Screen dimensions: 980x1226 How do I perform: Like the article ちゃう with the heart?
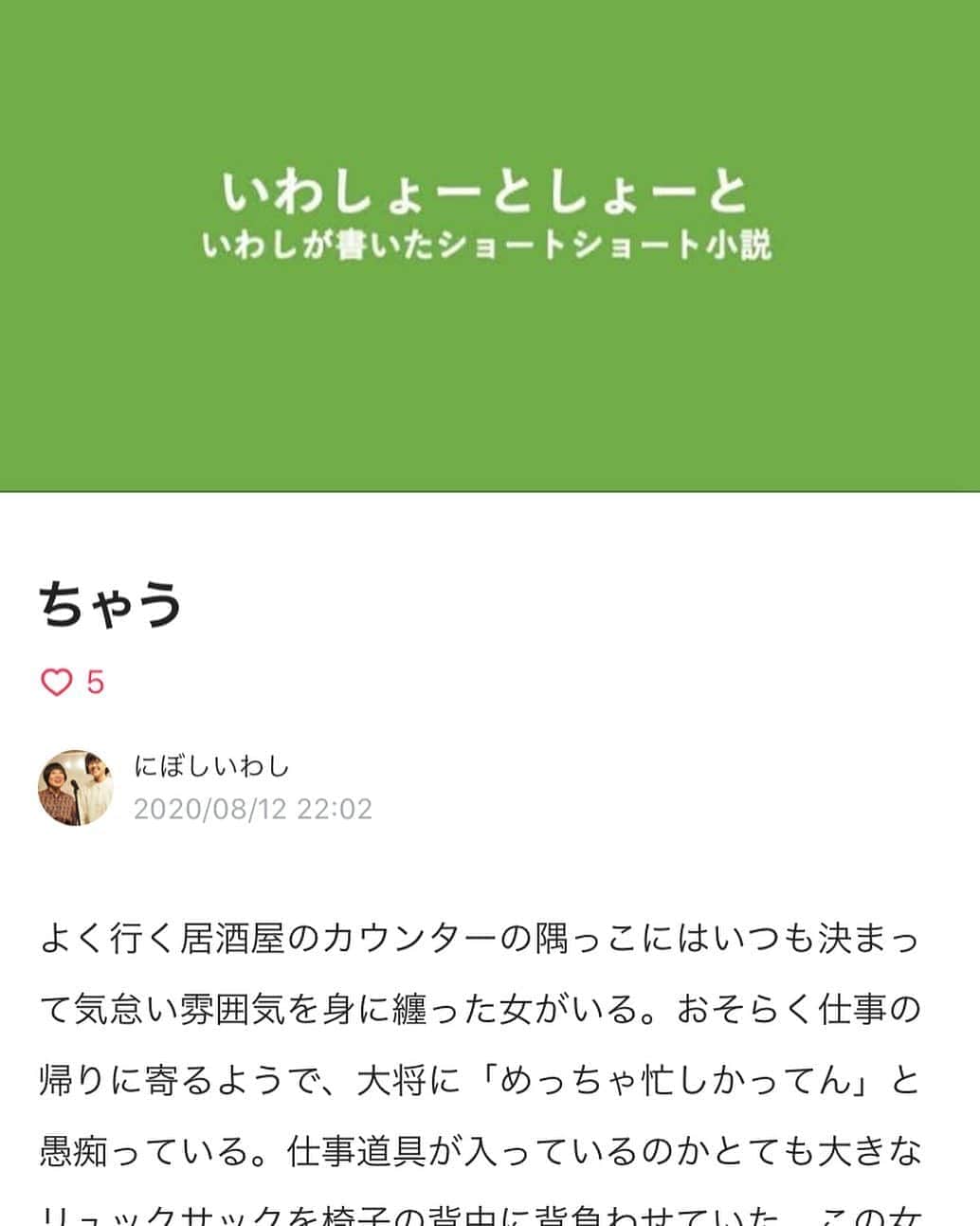[58, 682]
